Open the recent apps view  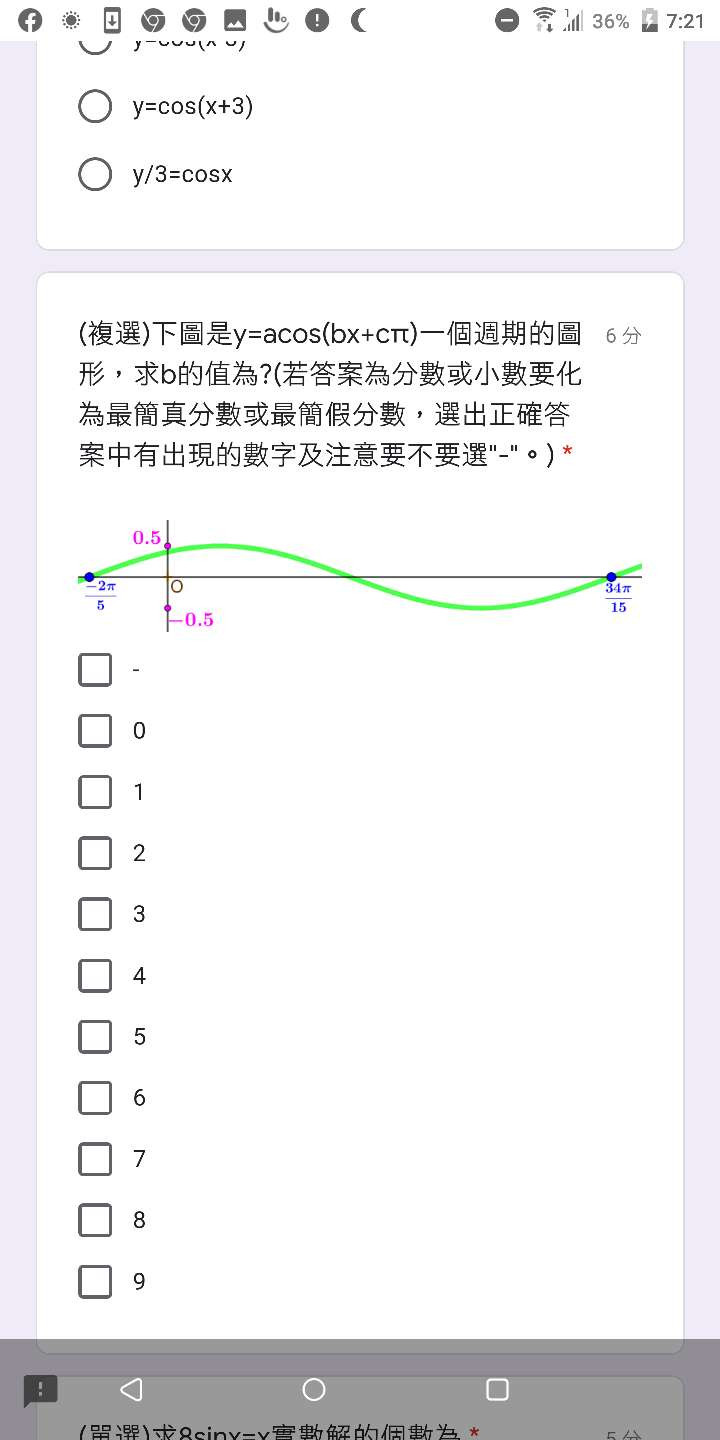point(497,1389)
